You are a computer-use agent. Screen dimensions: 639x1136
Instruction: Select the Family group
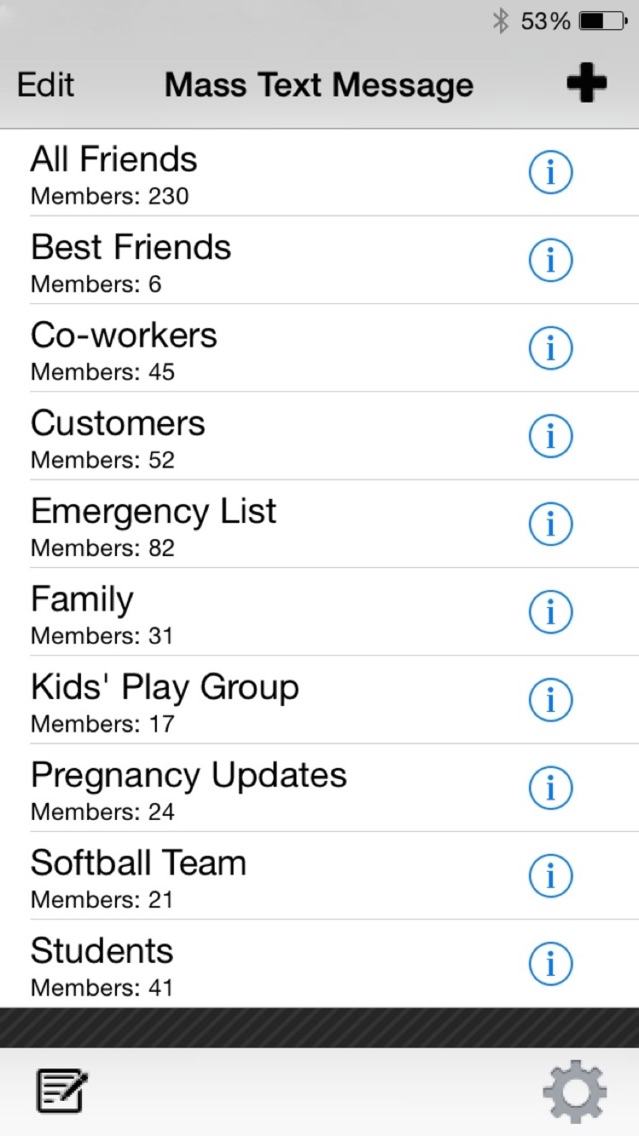point(320,612)
